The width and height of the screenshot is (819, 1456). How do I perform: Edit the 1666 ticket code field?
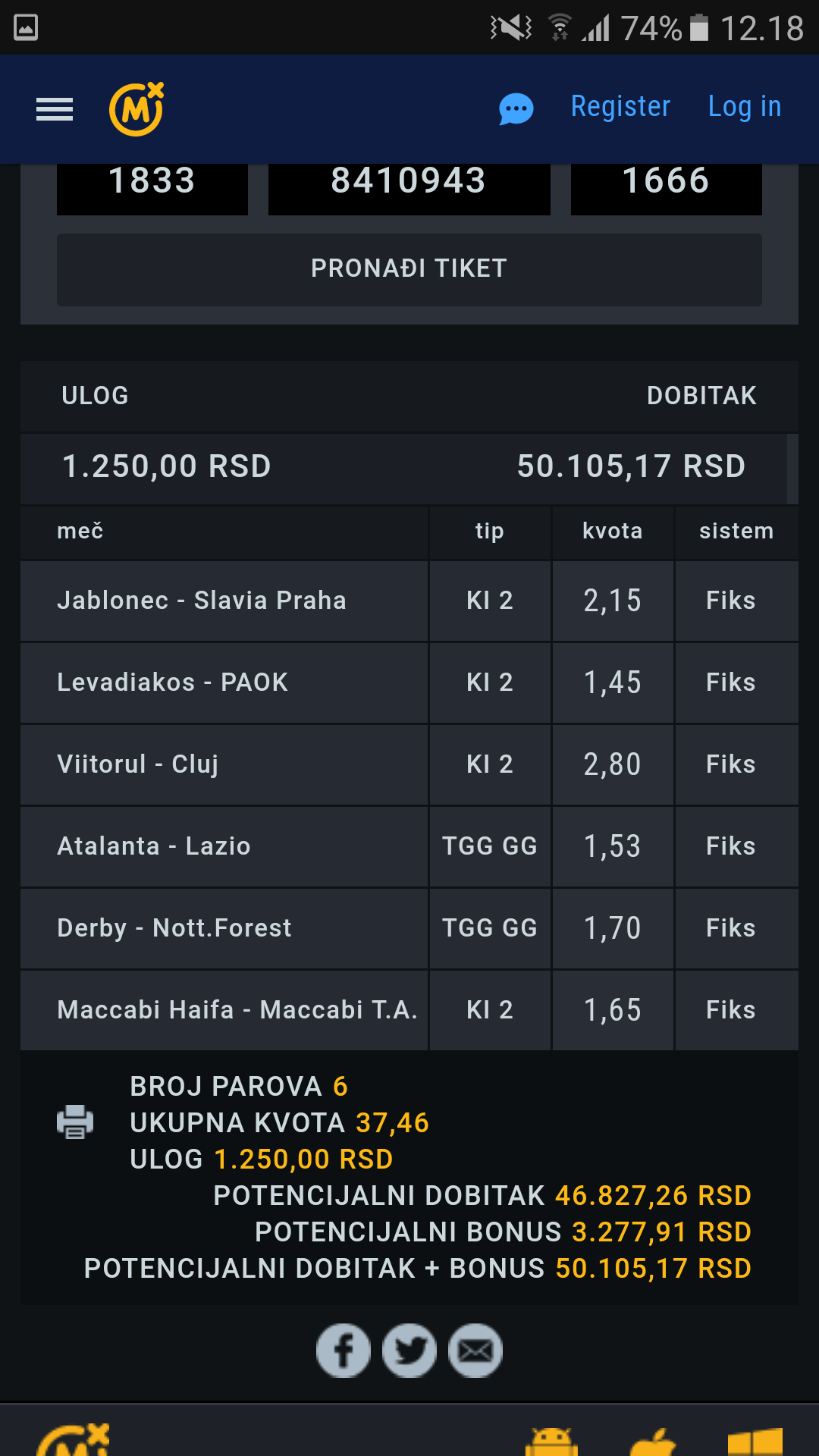[x=667, y=187]
